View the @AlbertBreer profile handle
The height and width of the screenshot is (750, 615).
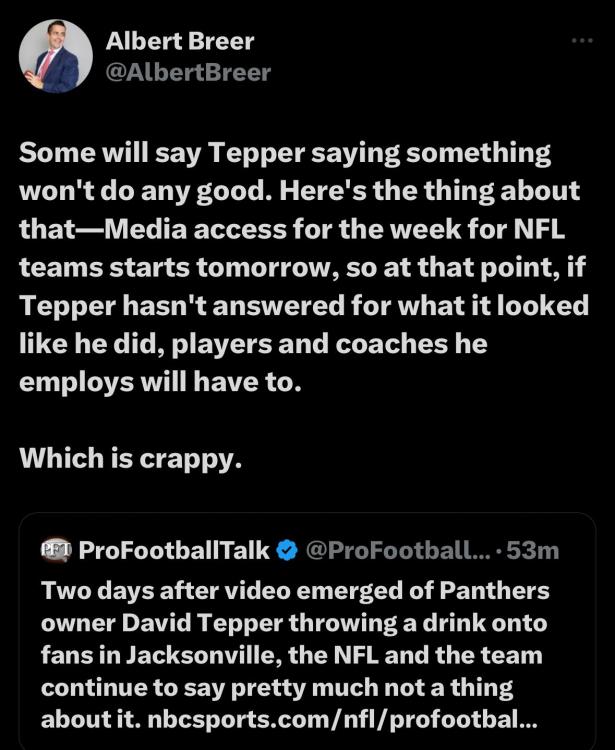point(187,72)
